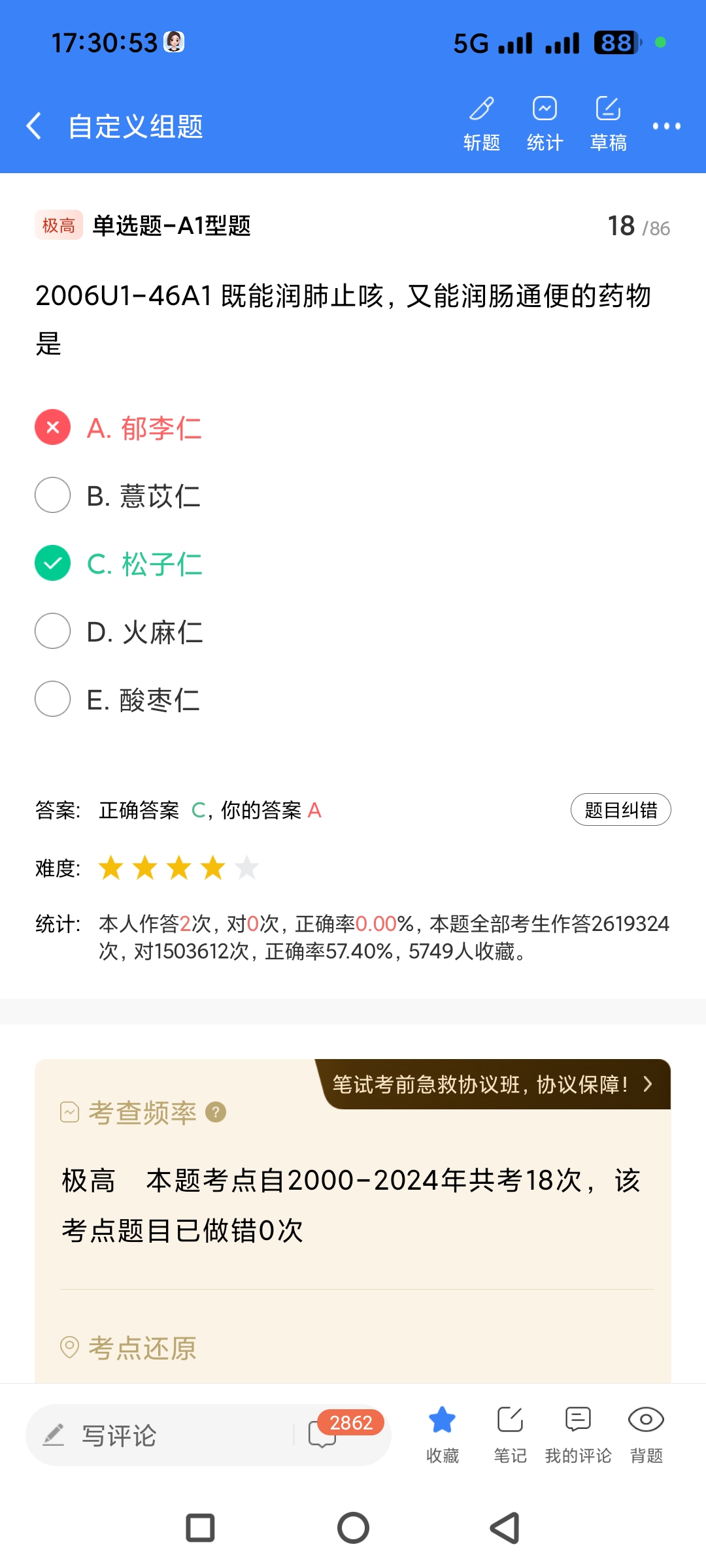
Task: Switch to 背题 mode
Action: click(646, 1432)
